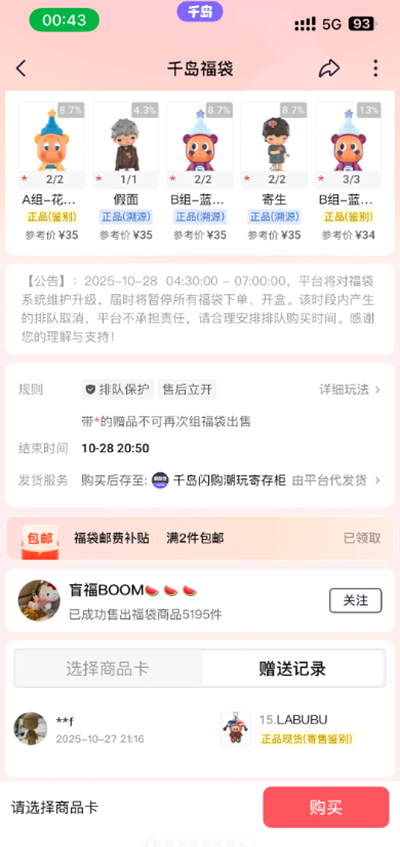The width and height of the screenshot is (400, 847).
Task: Tap the 售后立开 rule chip
Action: pos(187,389)
